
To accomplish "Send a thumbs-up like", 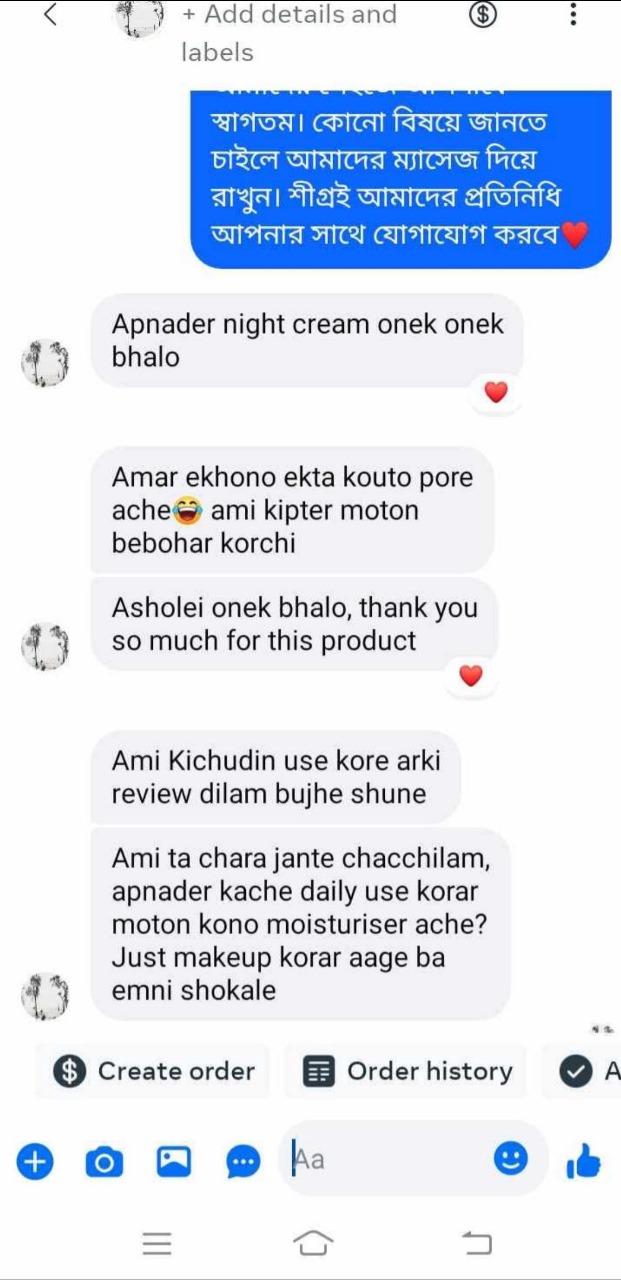I will coord(583,1161).
